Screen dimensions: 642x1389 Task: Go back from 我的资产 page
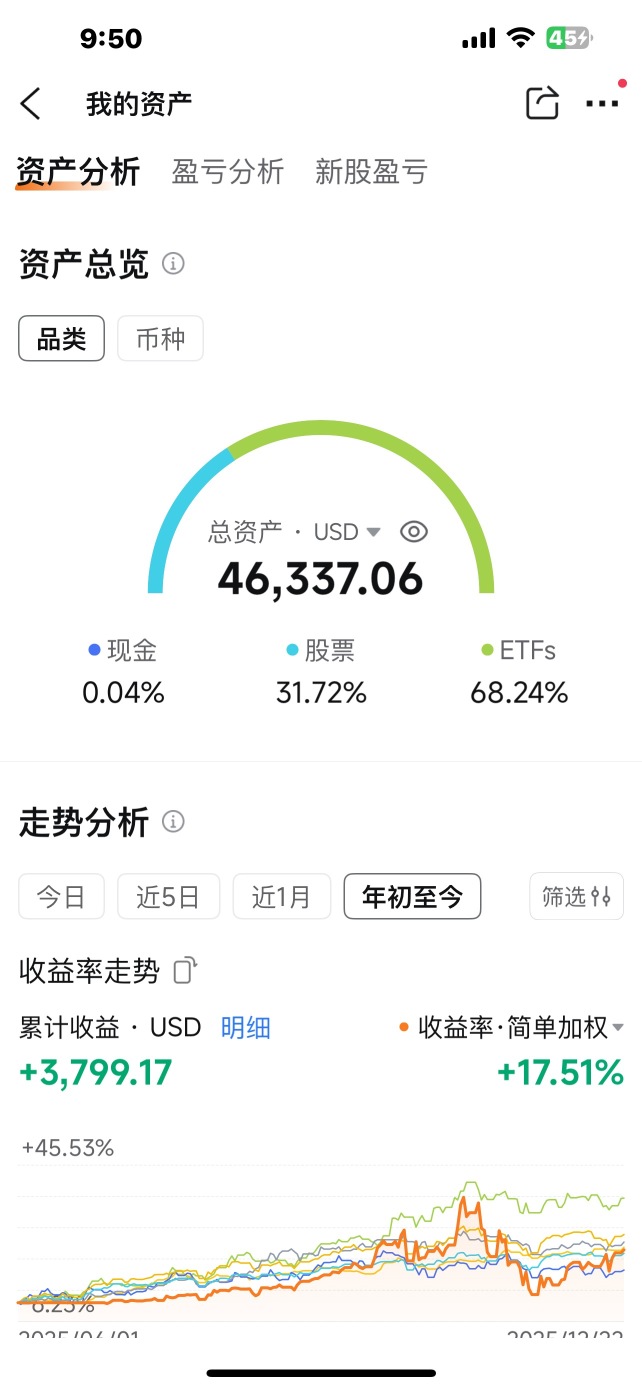pos(31,103)
